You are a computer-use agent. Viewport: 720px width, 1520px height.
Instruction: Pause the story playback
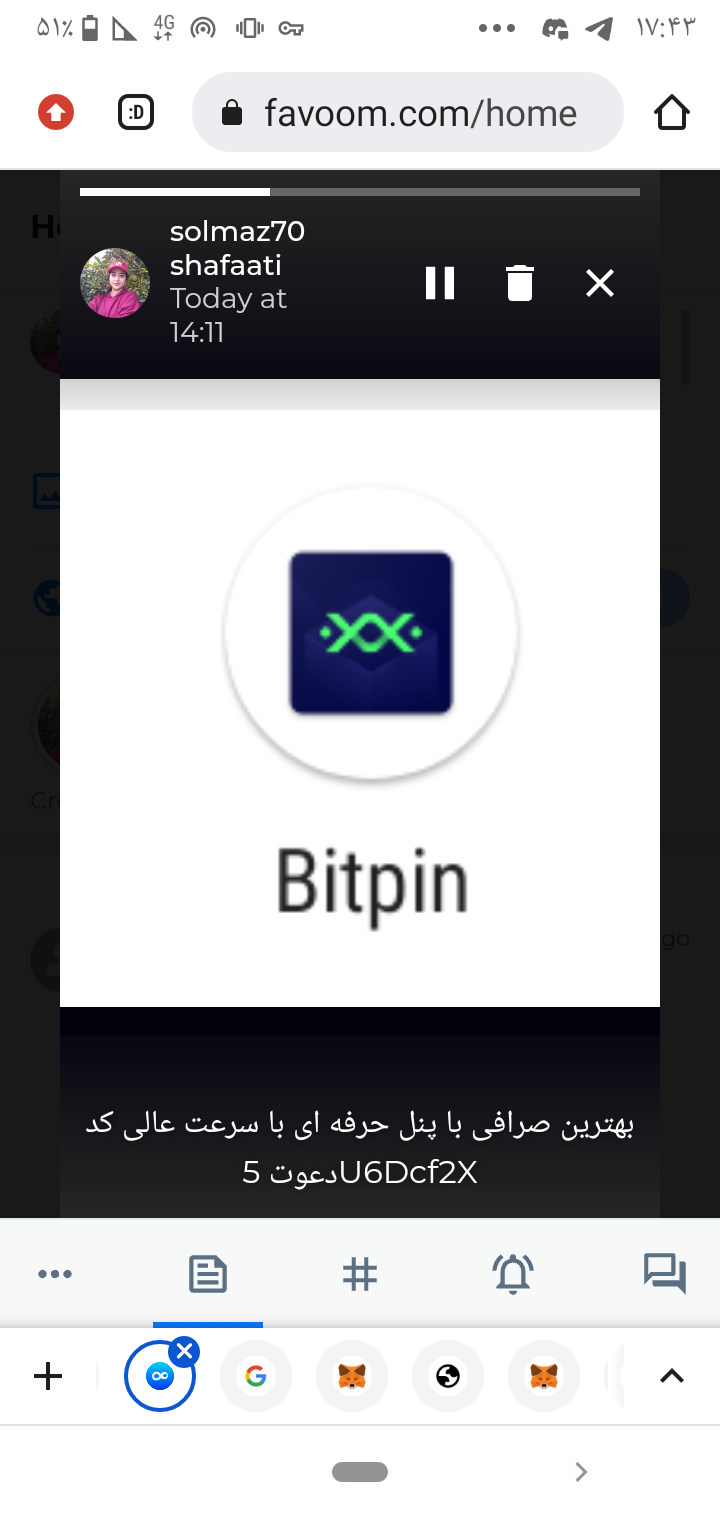[440, 283]
